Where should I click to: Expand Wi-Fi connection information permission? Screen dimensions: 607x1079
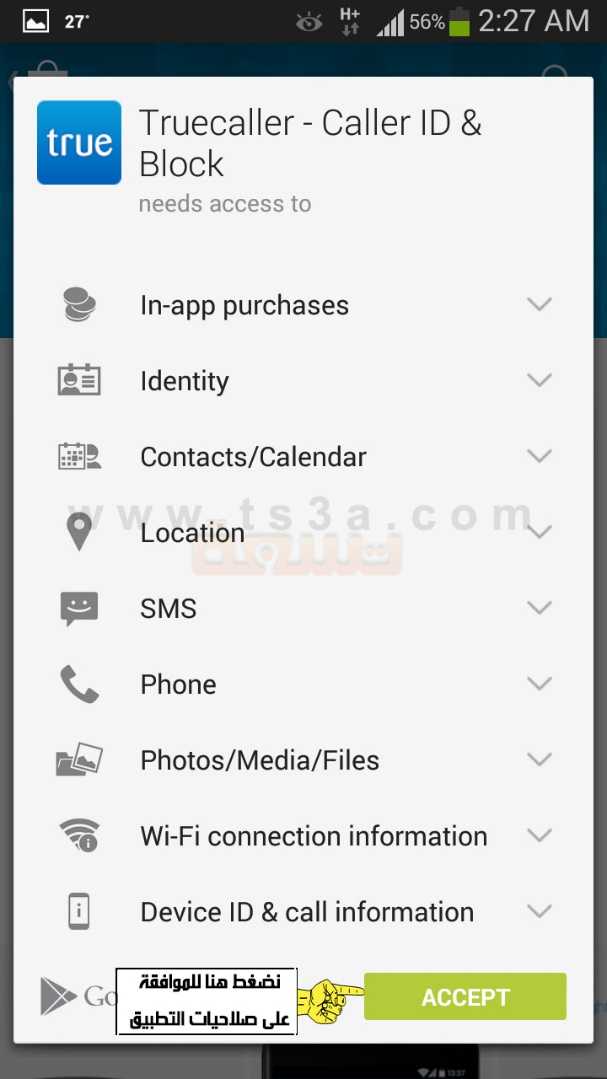(303, 835)
